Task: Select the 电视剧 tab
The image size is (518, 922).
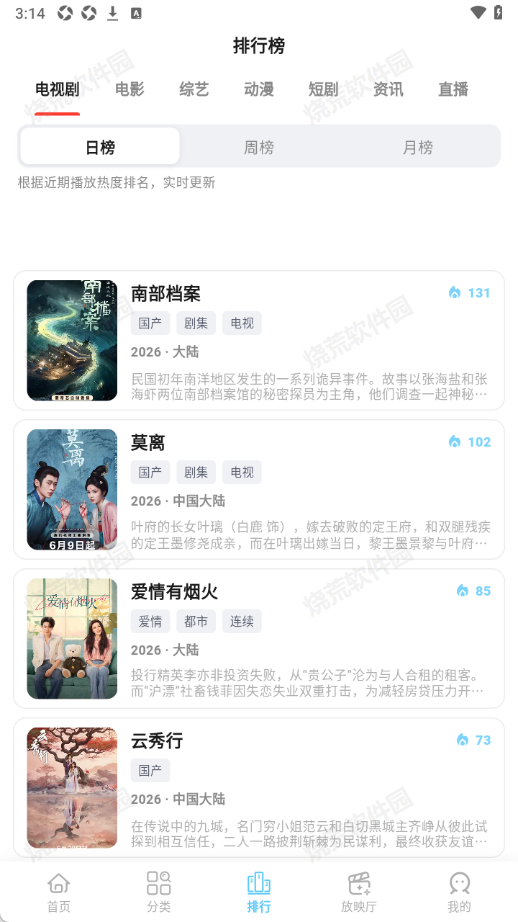Action: pos(57,89)
